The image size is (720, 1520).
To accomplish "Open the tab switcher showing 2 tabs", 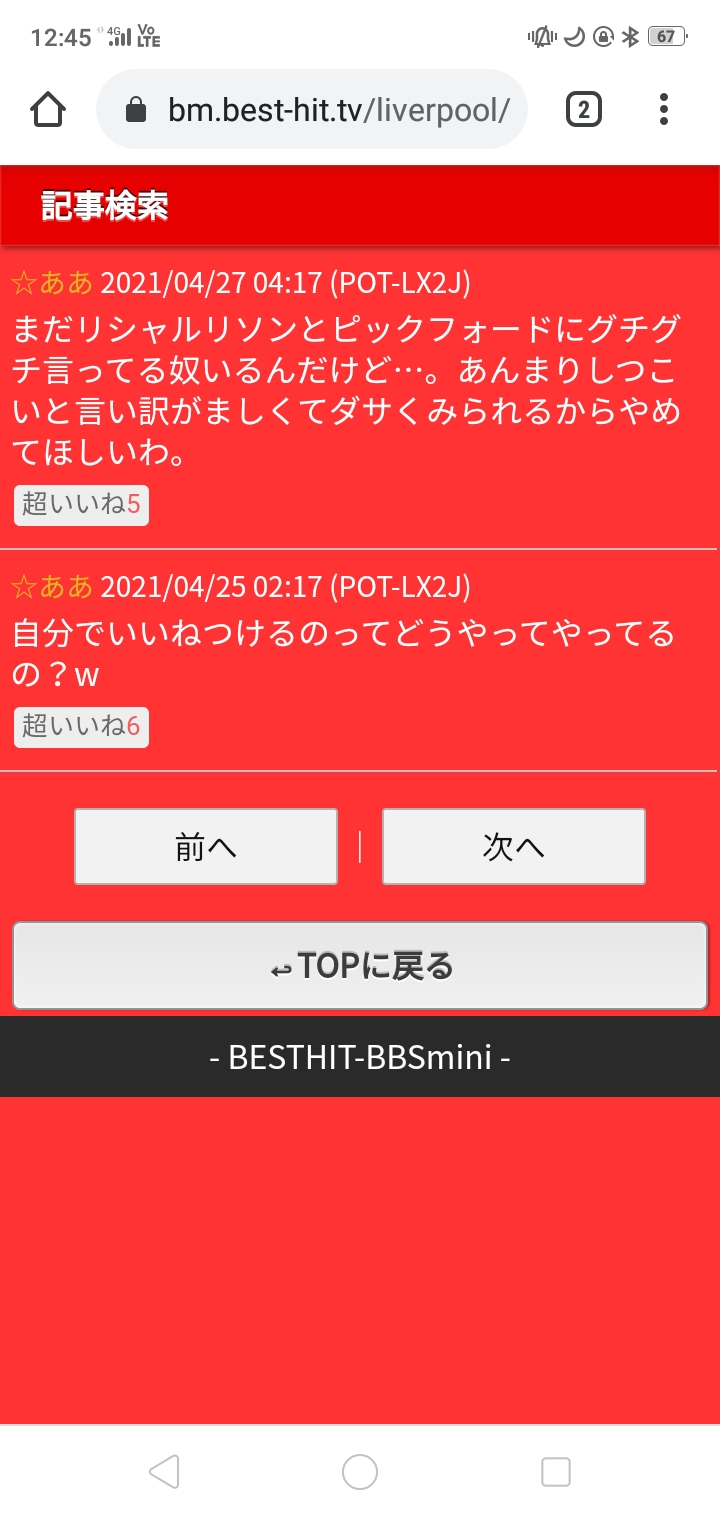I will 584,110.
